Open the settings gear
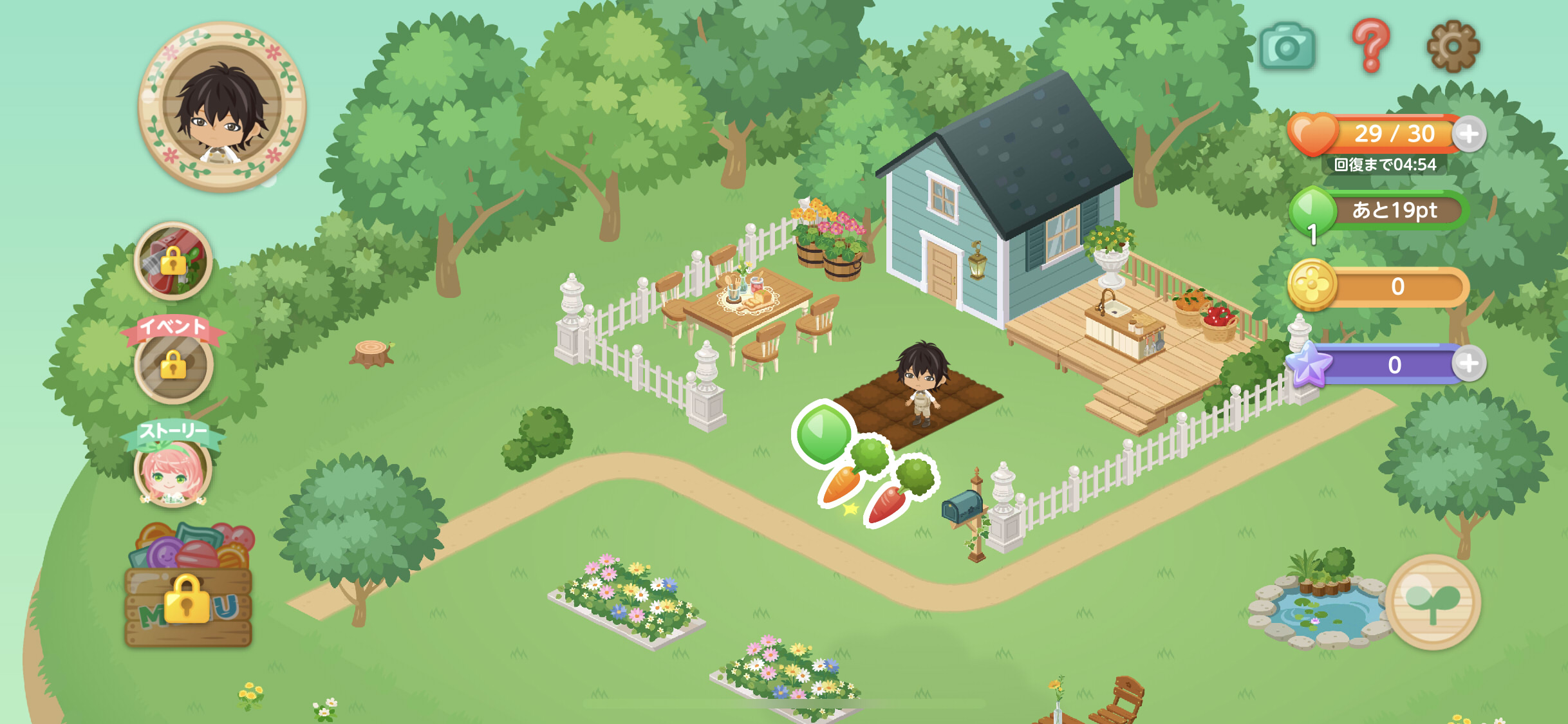Image resolution: width=1568 pixels, height=724 pixels. (1453, 46)
